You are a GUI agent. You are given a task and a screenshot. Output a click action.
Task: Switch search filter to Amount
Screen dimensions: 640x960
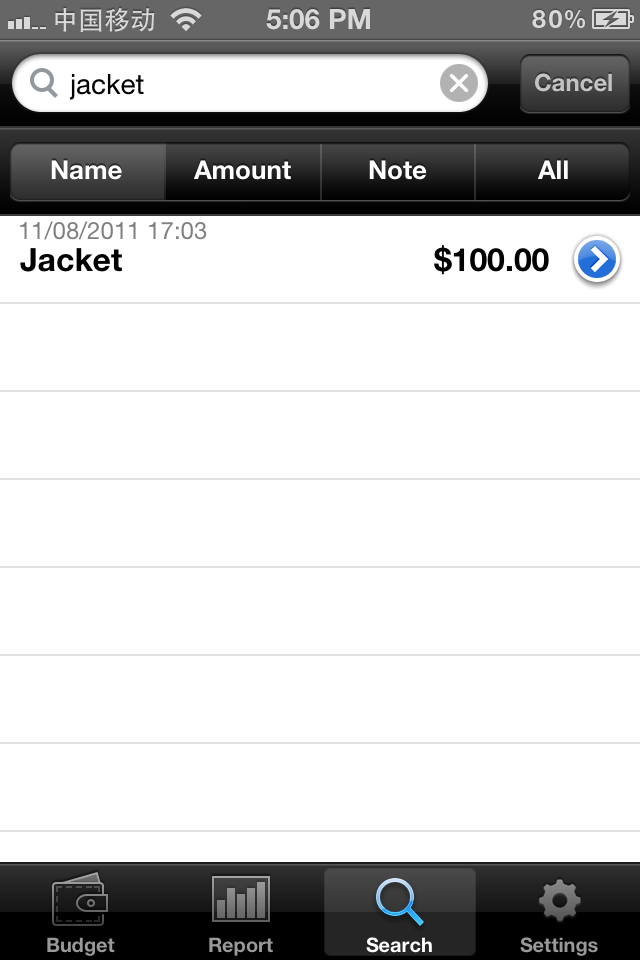243,171
